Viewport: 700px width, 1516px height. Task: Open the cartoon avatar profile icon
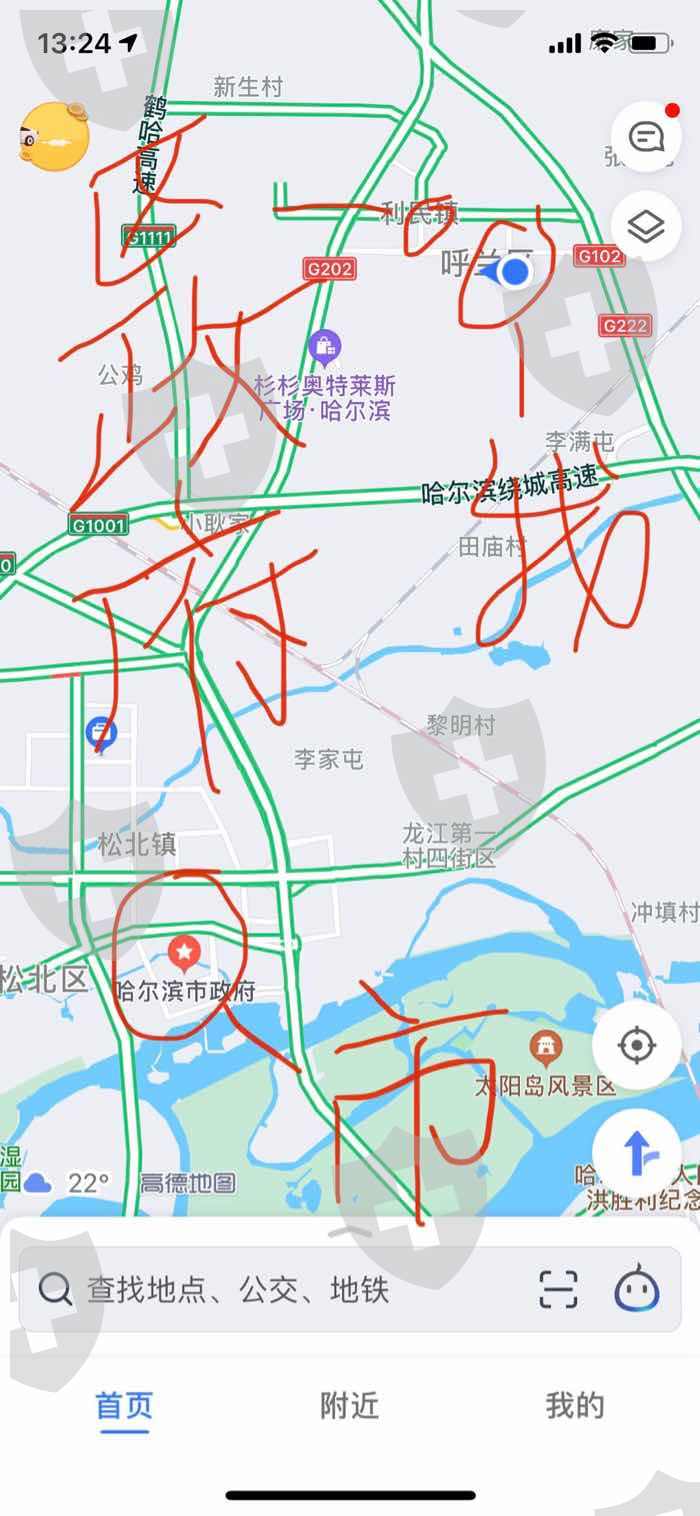pos(54,137)
